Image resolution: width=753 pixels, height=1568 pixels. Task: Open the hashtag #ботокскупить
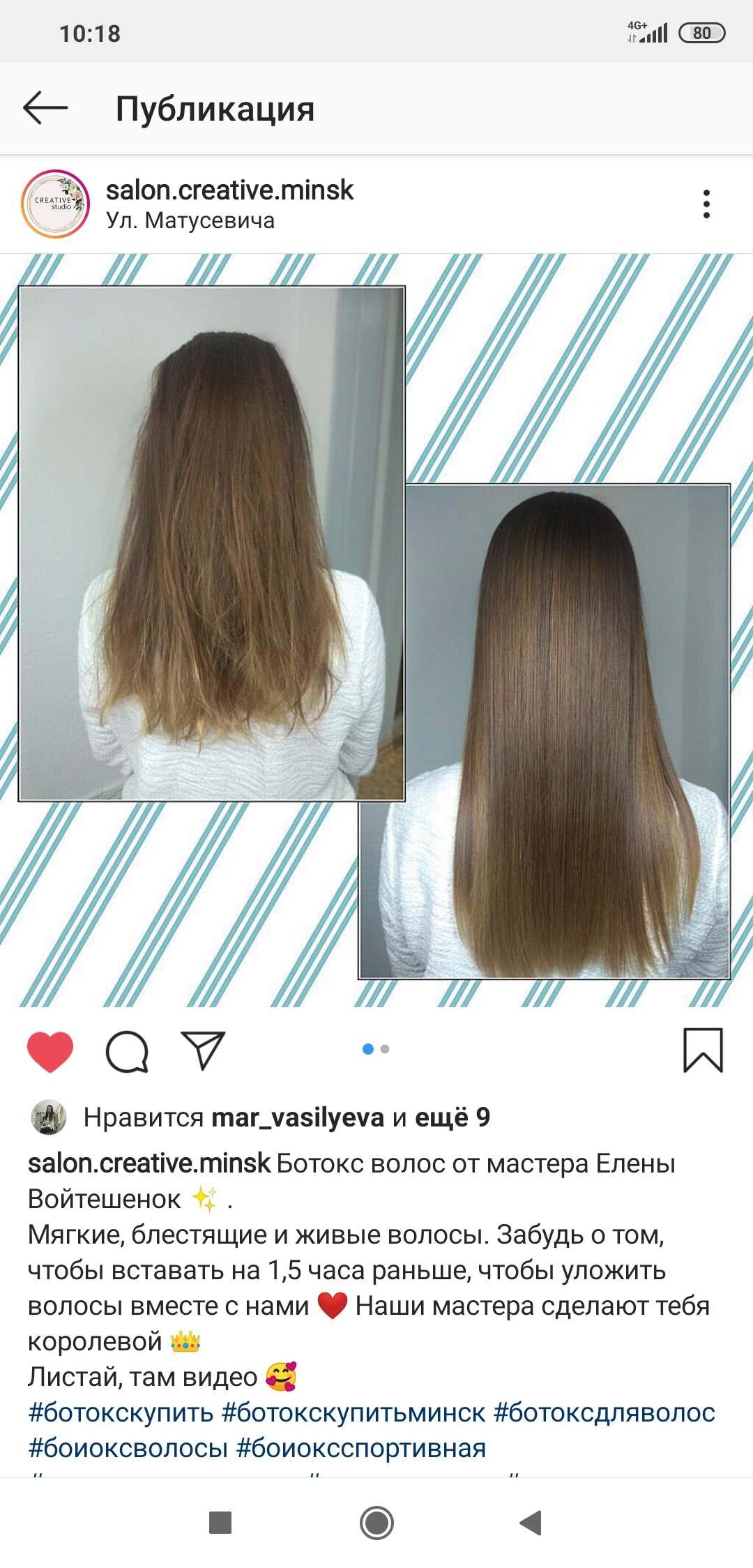pos(121,1413)
